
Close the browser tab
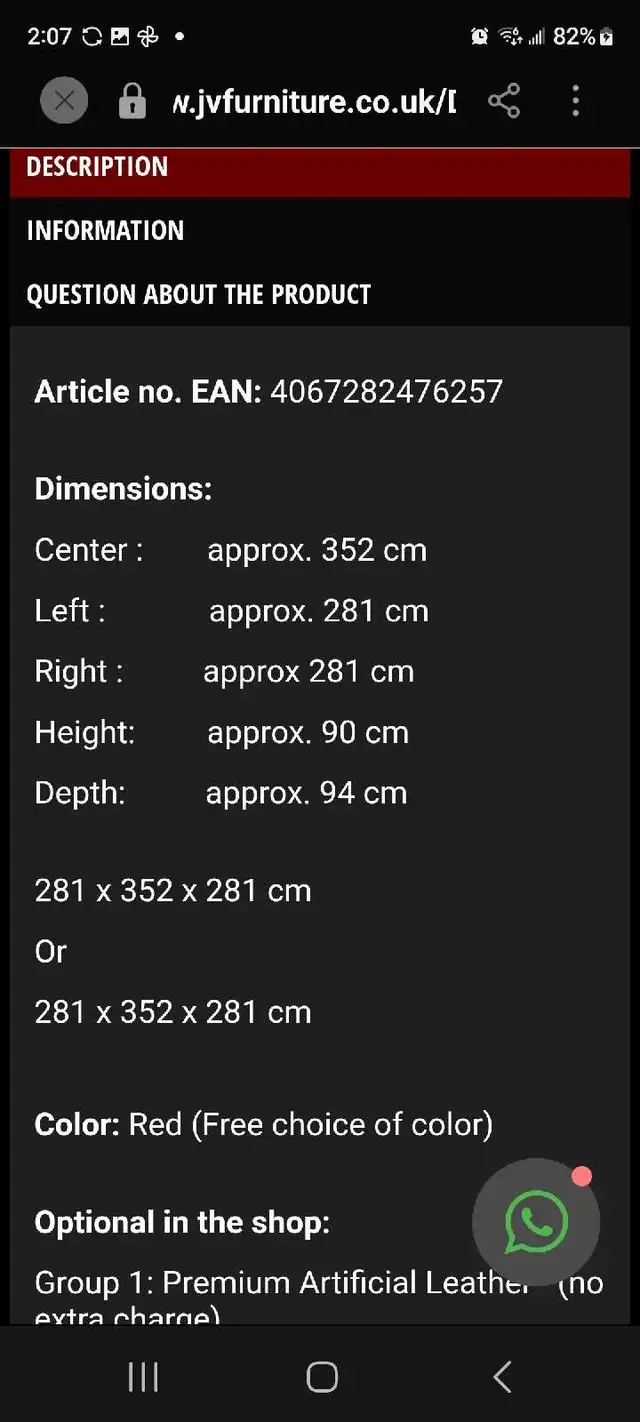click(x=64, y=100)
